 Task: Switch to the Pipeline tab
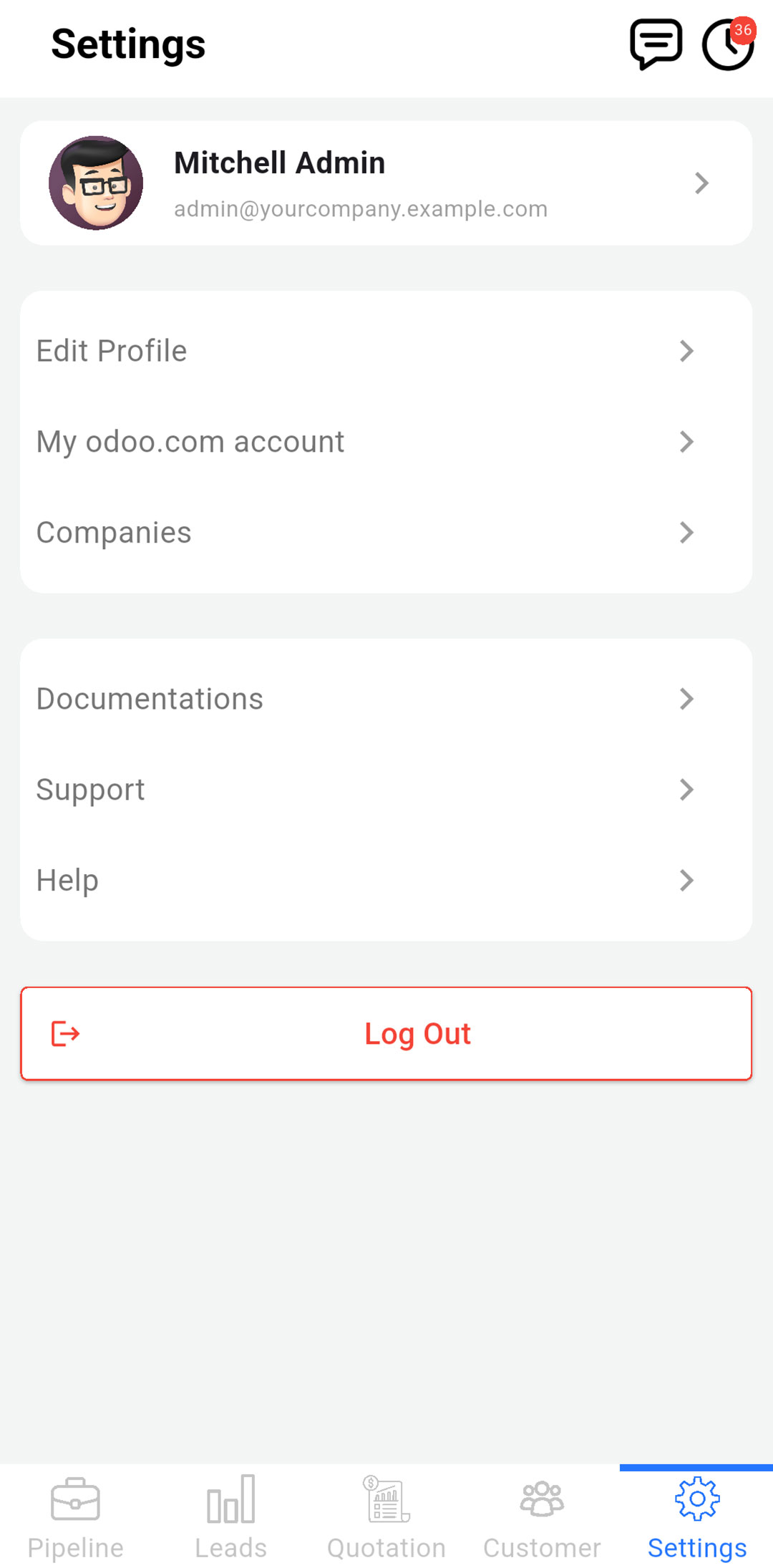pyautogui.click(x=76, y=1516)
